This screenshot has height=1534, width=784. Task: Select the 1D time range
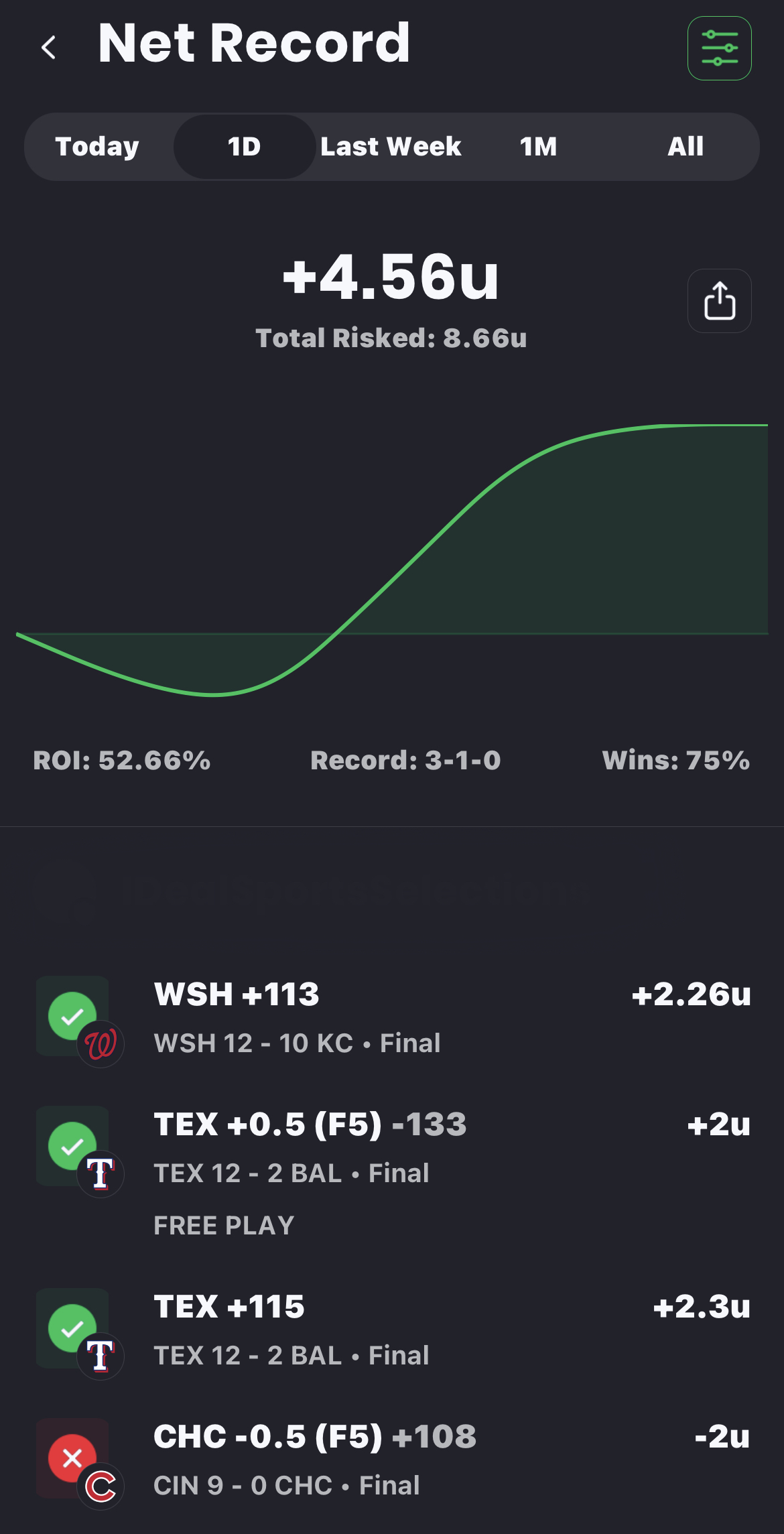click(244, 147)
